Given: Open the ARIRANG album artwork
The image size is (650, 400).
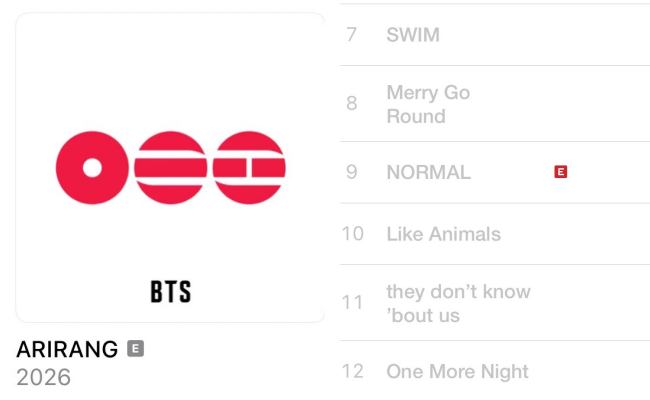Looking at the screenshot, I should (x=170, y=168).
